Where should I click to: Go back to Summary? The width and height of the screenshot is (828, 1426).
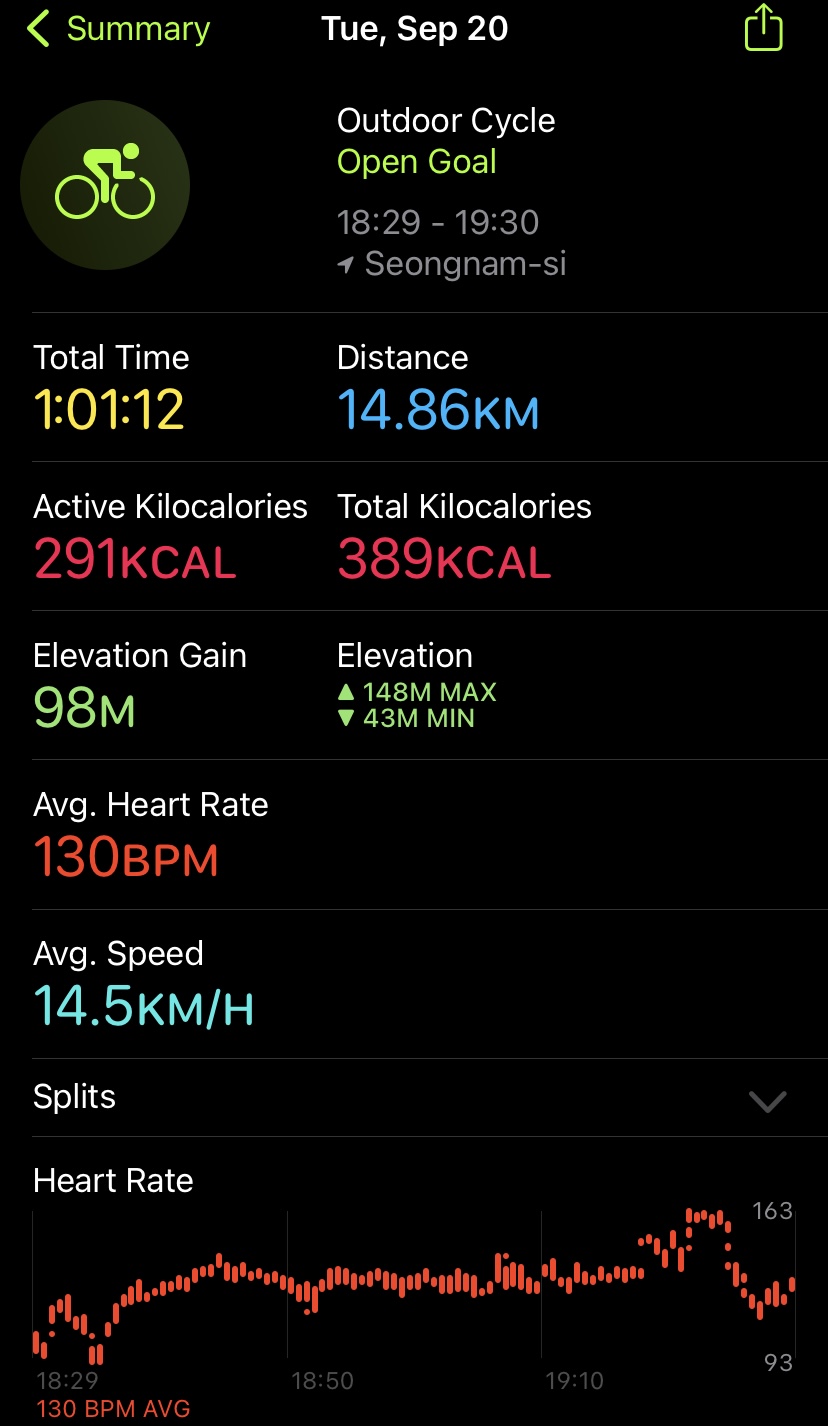click(118, 30)
